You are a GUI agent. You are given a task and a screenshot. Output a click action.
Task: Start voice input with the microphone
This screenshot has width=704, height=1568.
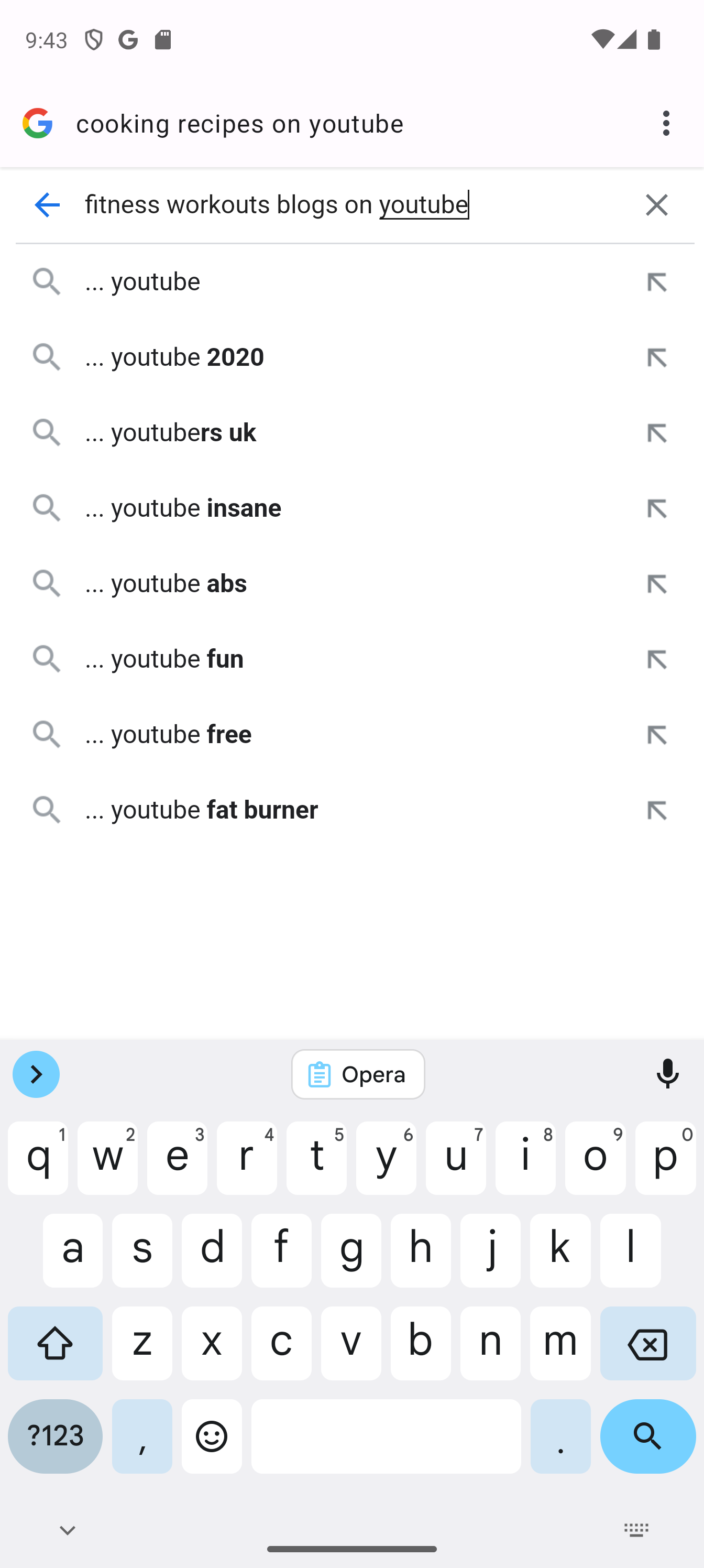click(667, 1074)
